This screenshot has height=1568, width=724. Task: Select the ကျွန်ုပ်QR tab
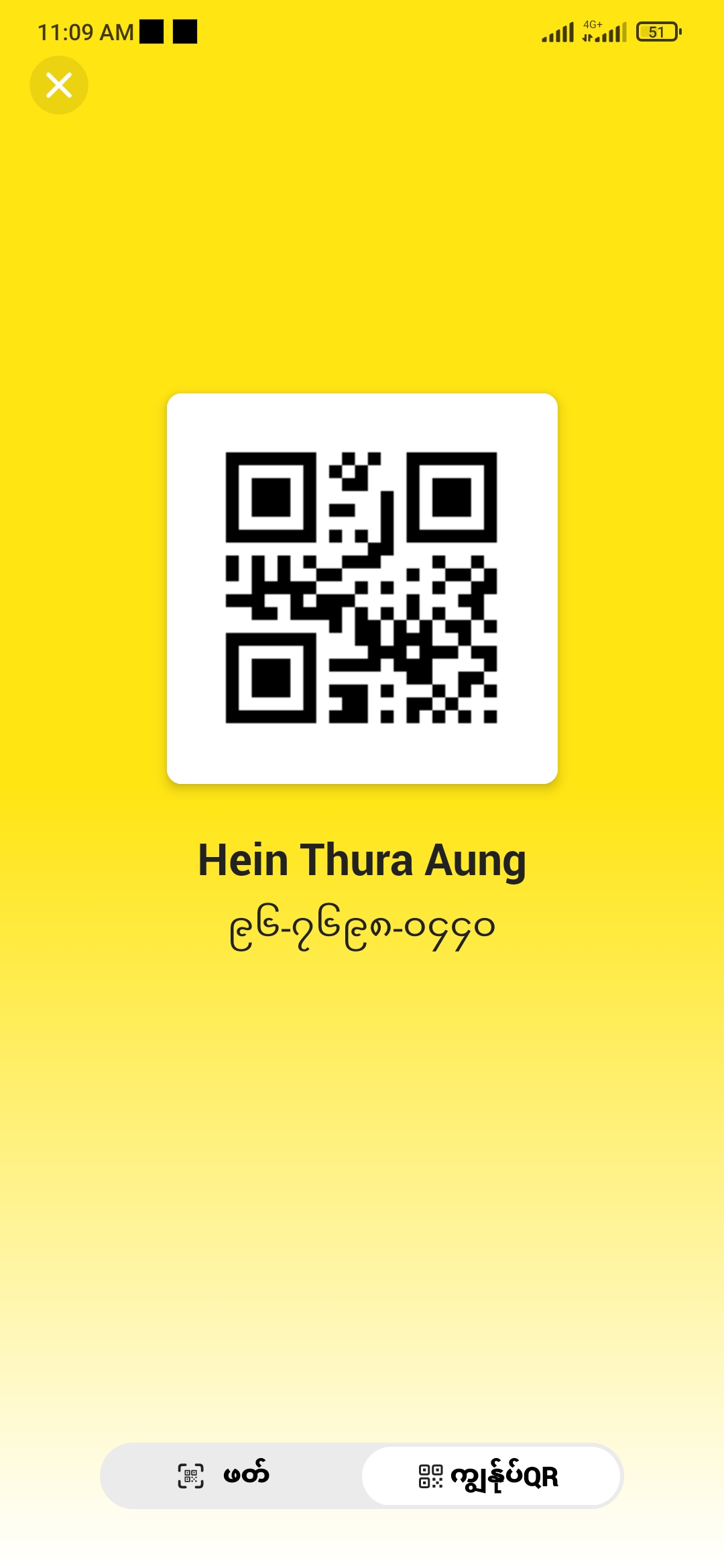491,1476
